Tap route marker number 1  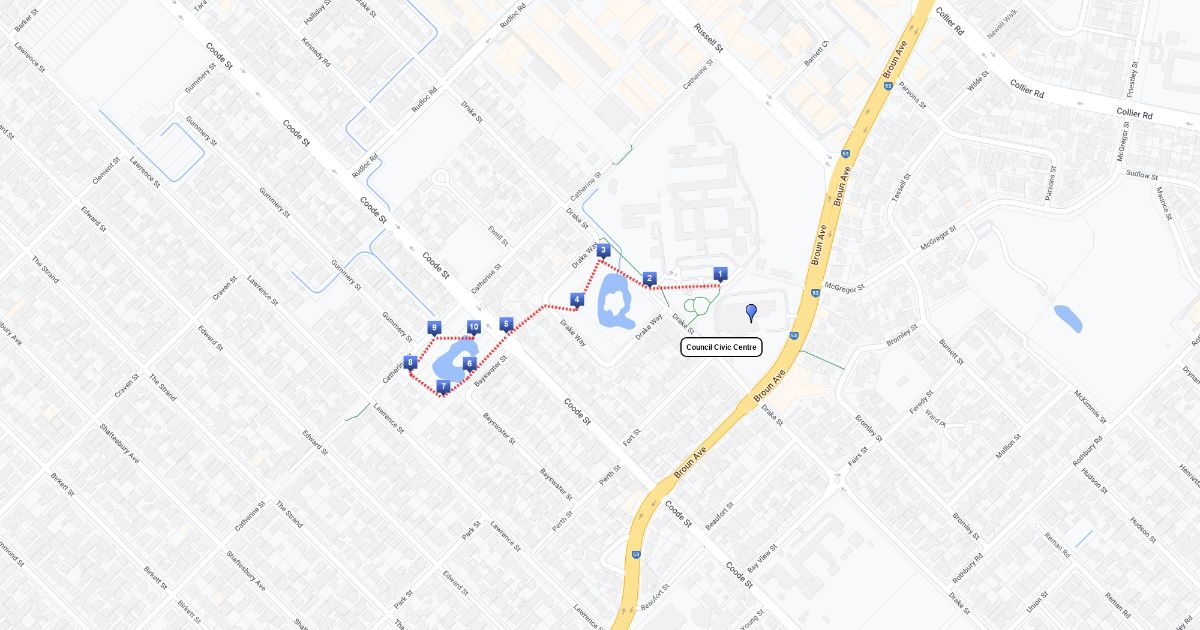720,274
